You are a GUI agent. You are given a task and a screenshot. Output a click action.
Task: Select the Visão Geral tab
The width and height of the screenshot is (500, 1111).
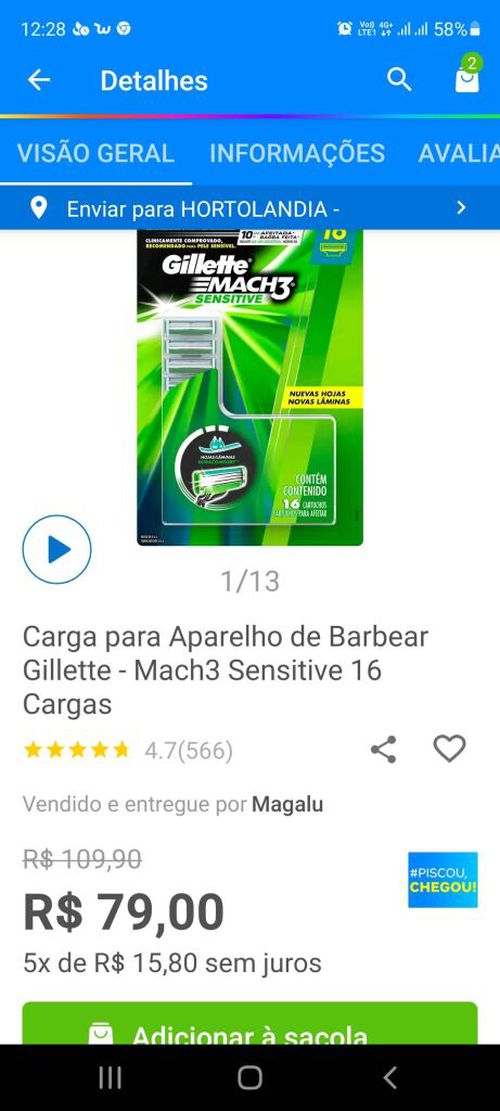pos(96,153)
